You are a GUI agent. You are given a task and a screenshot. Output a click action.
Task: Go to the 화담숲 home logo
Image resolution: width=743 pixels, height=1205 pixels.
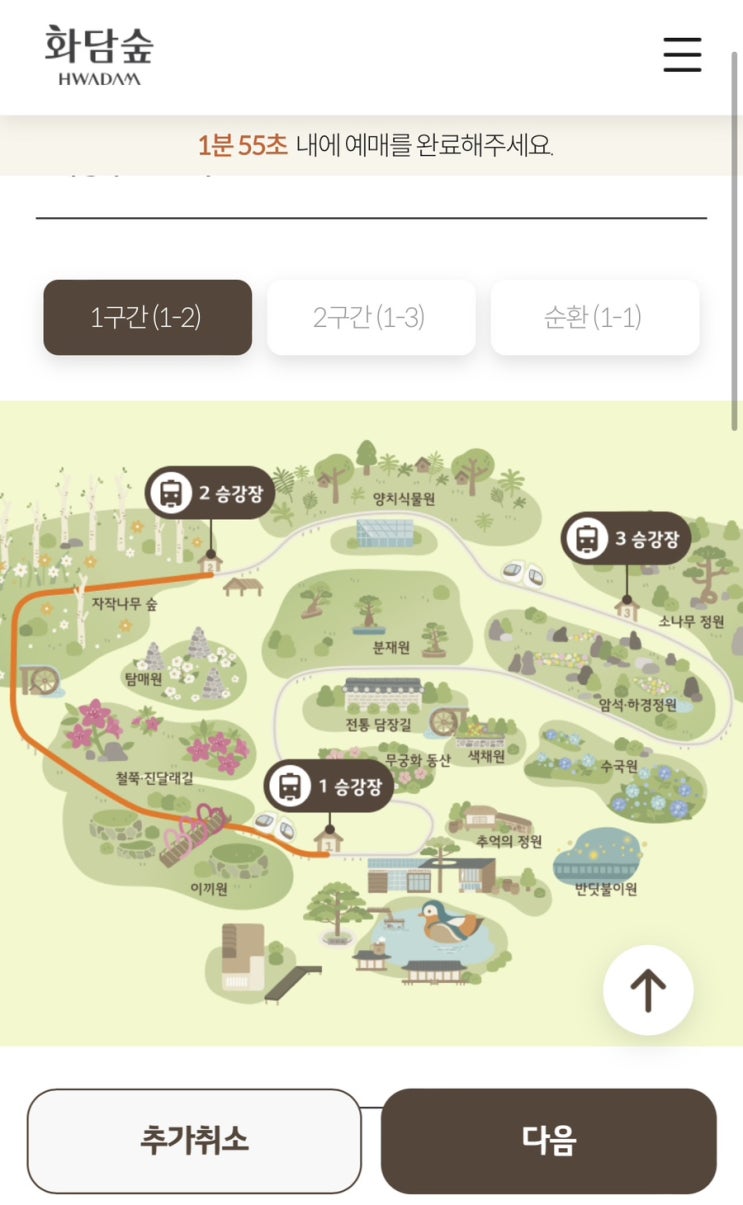click(x=99, y=56)
